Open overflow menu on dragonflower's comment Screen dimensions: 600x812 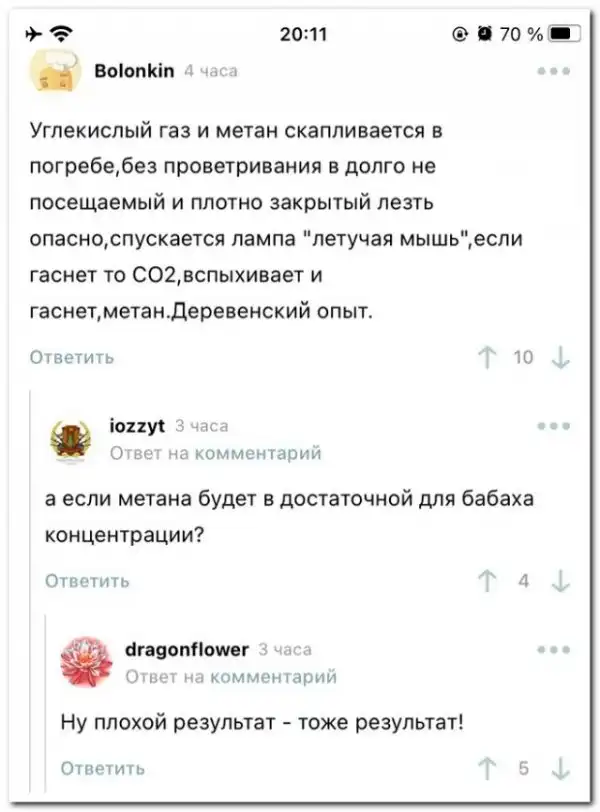554,649
